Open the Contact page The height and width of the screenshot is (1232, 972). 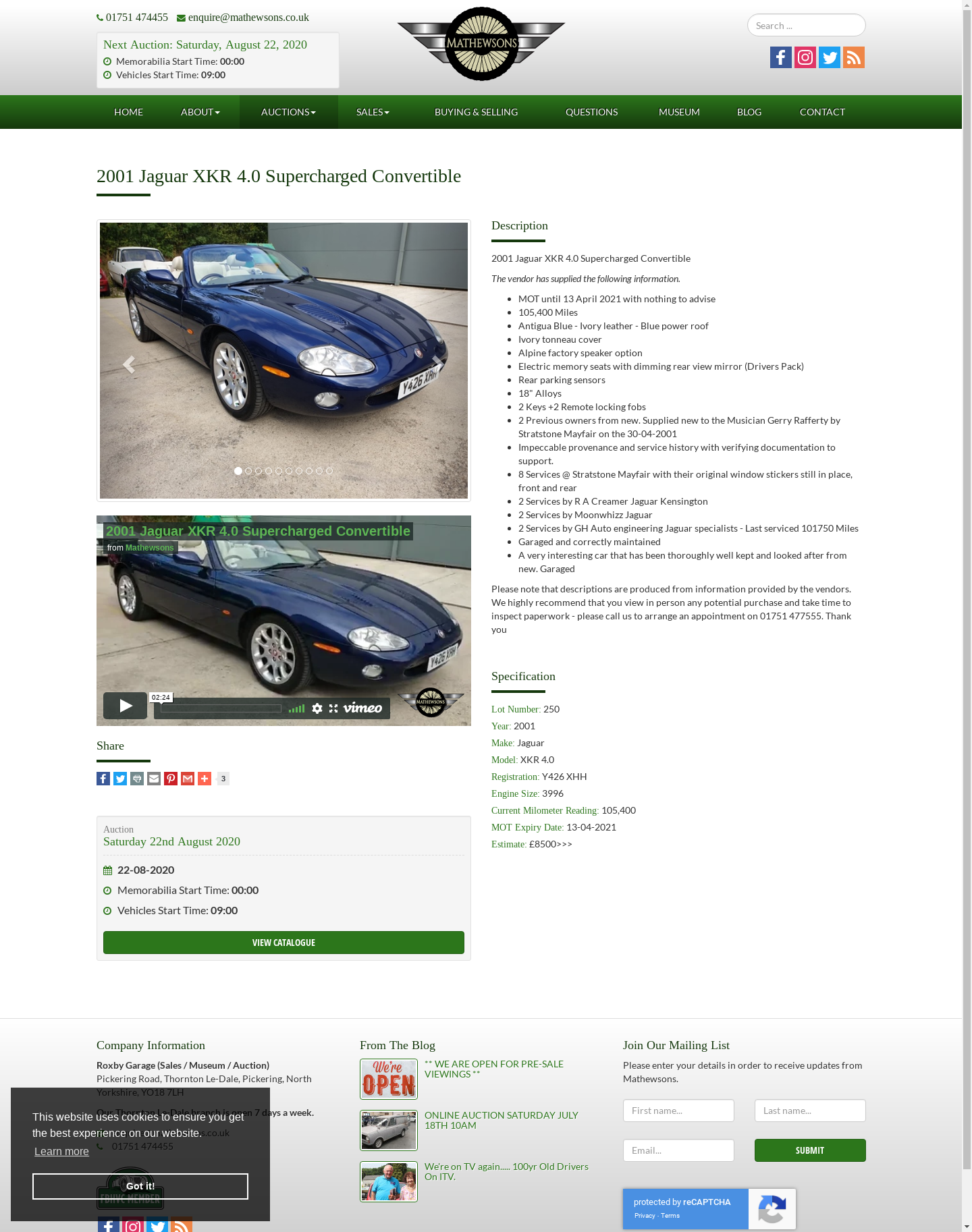(822, 112)
